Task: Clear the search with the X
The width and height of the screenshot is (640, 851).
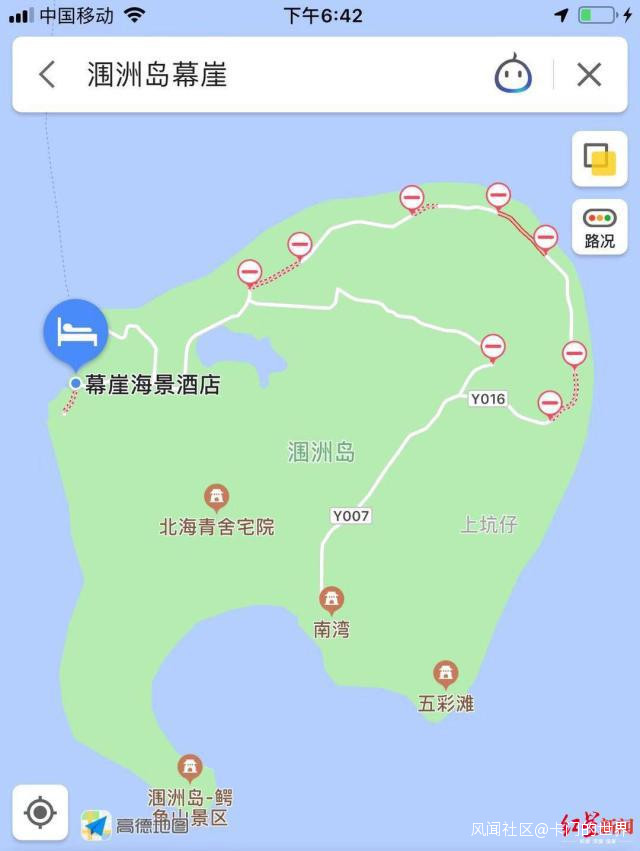Action: (590, 74)
